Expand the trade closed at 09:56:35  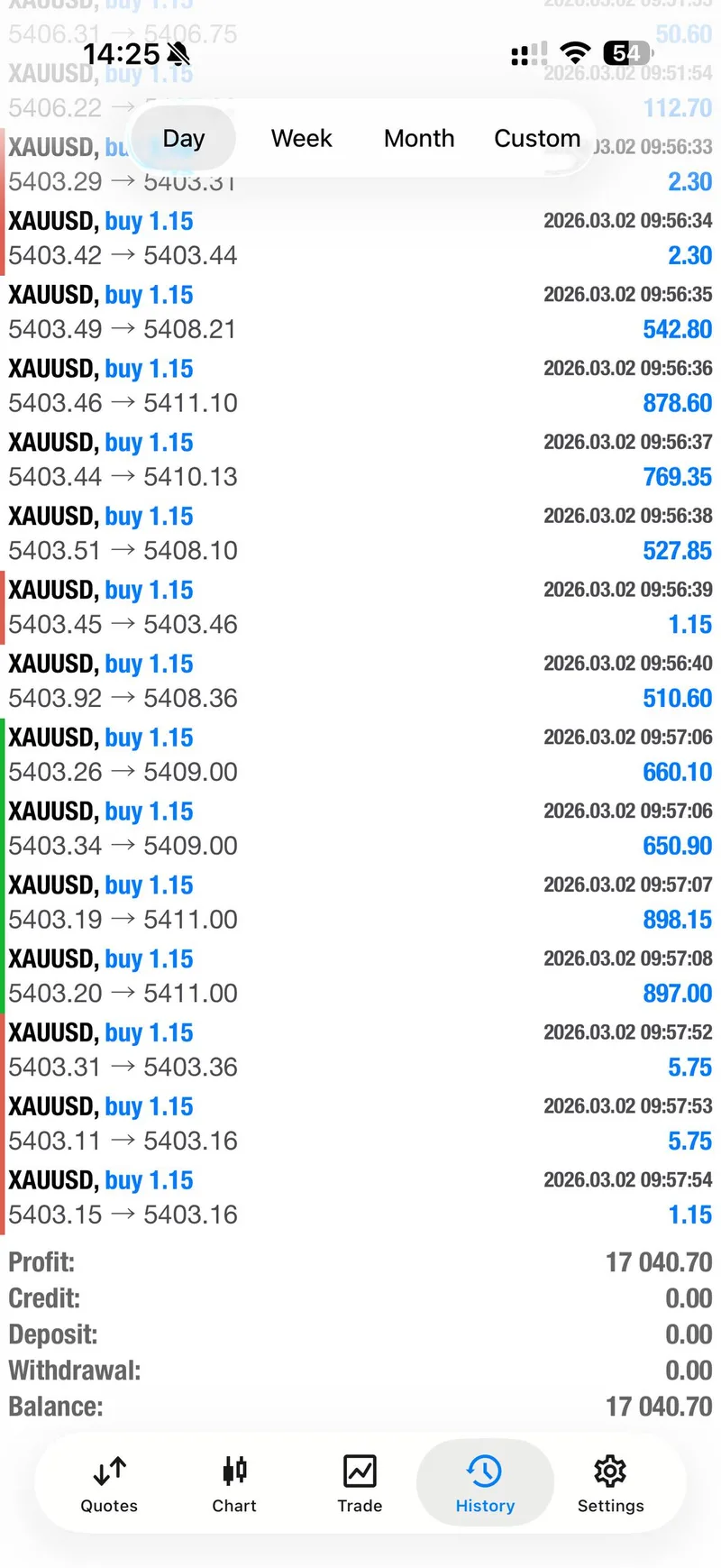click(360, 311)
